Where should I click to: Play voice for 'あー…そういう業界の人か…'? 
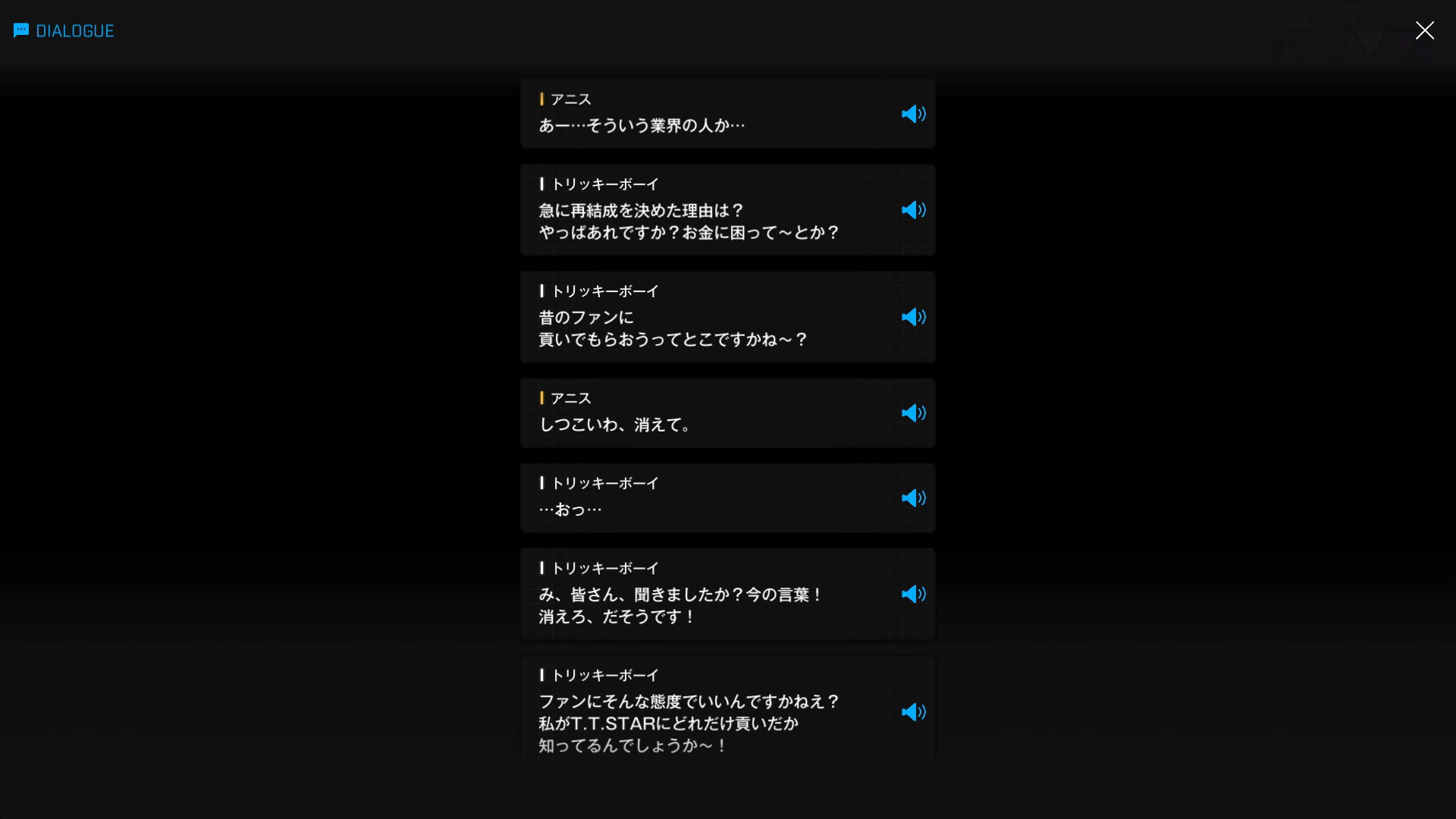[x=913, y=114]
